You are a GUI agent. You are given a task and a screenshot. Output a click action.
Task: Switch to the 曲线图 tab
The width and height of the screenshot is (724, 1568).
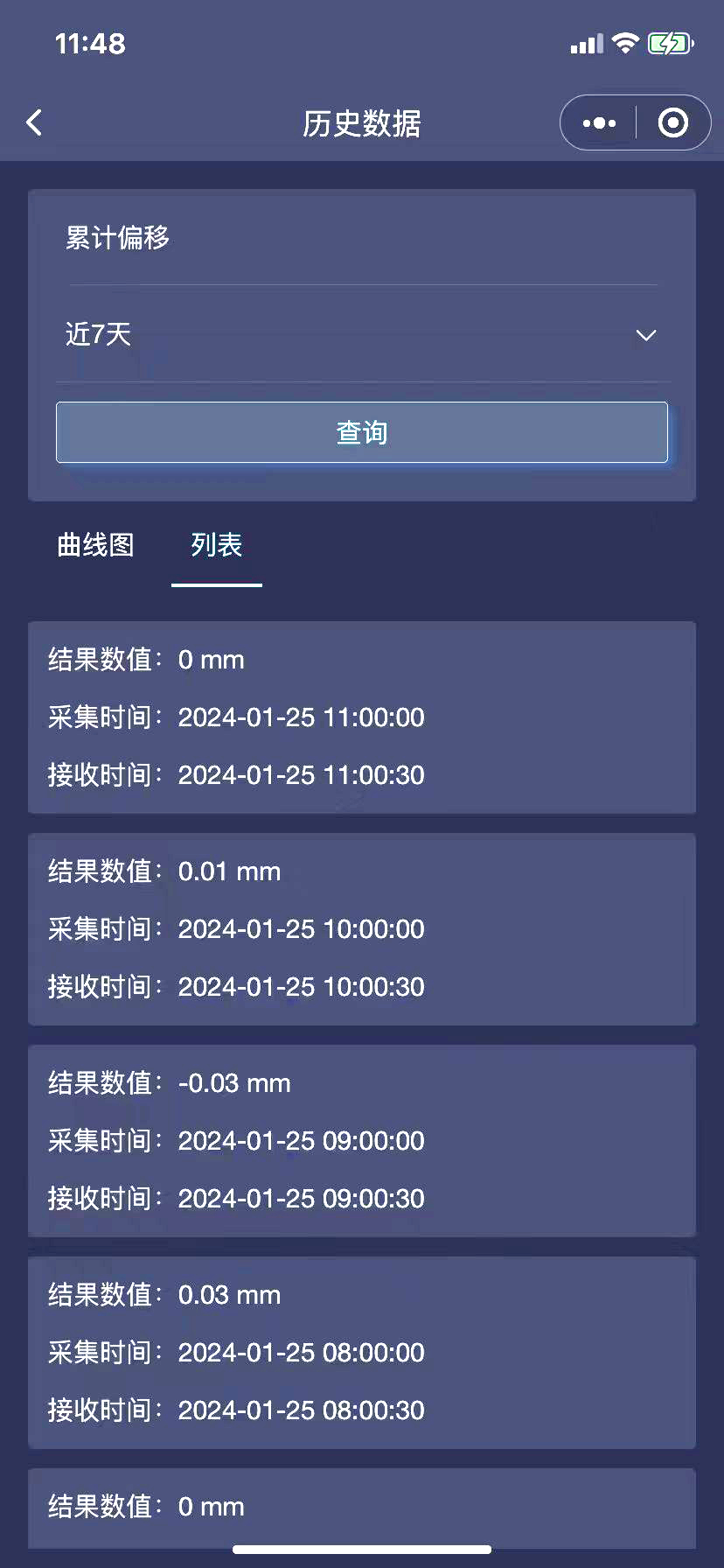[95, 545]
